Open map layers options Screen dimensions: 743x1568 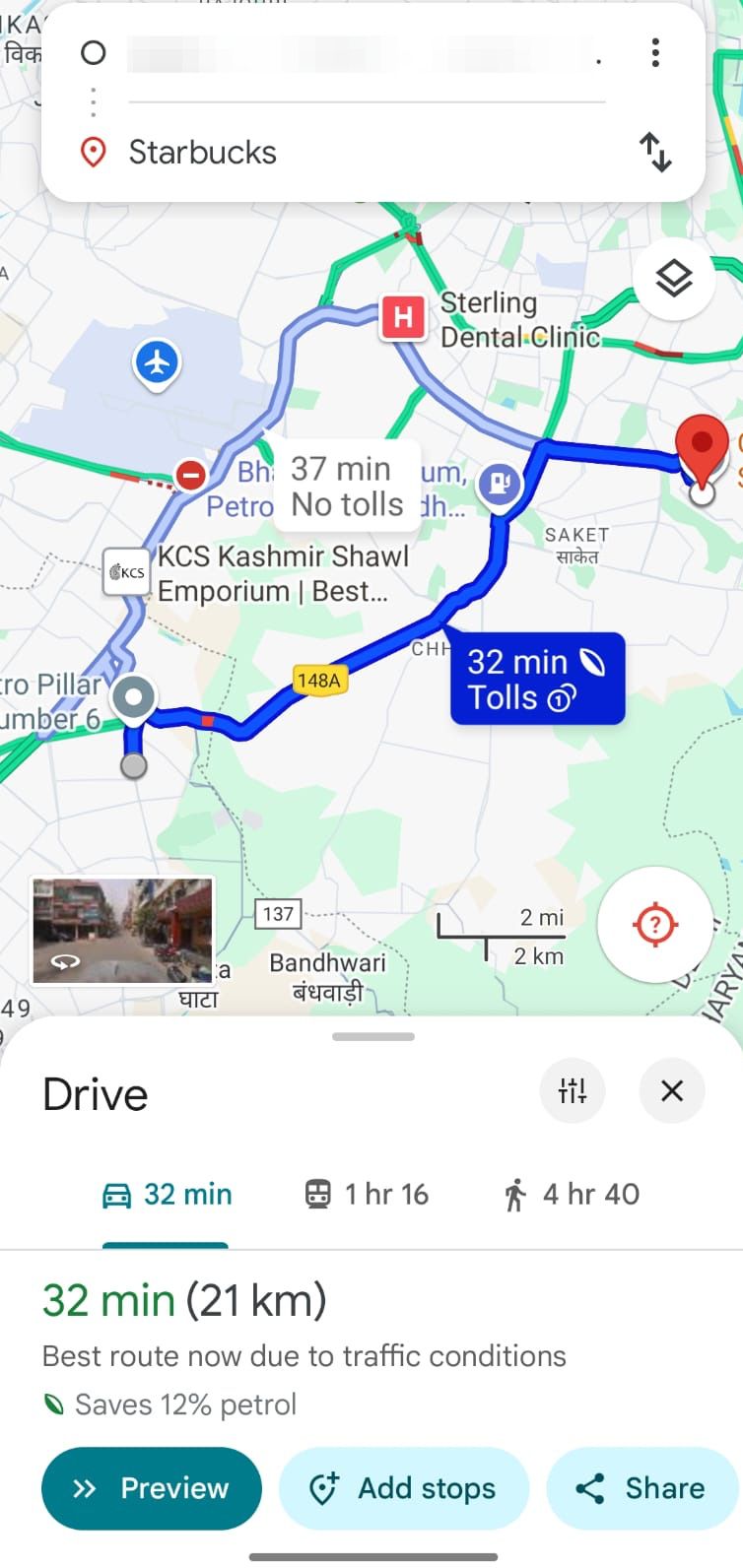click(x=674, y=279)
